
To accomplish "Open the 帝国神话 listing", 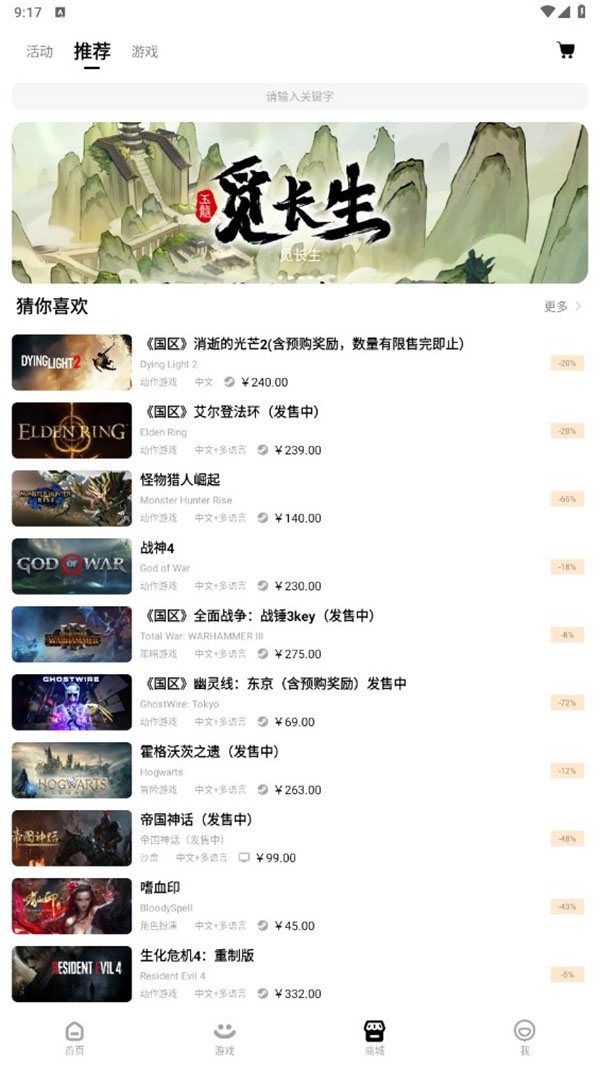I will [x=300, y=838].
